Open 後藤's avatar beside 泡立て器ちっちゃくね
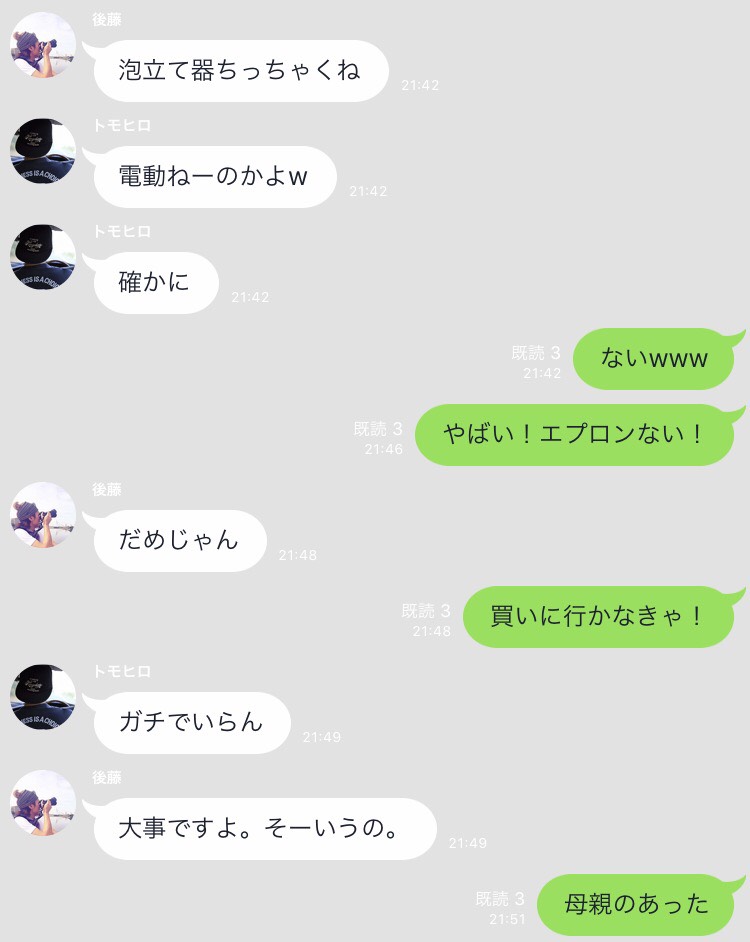This screenshot has height=942, width=750. tap(43, 46)
